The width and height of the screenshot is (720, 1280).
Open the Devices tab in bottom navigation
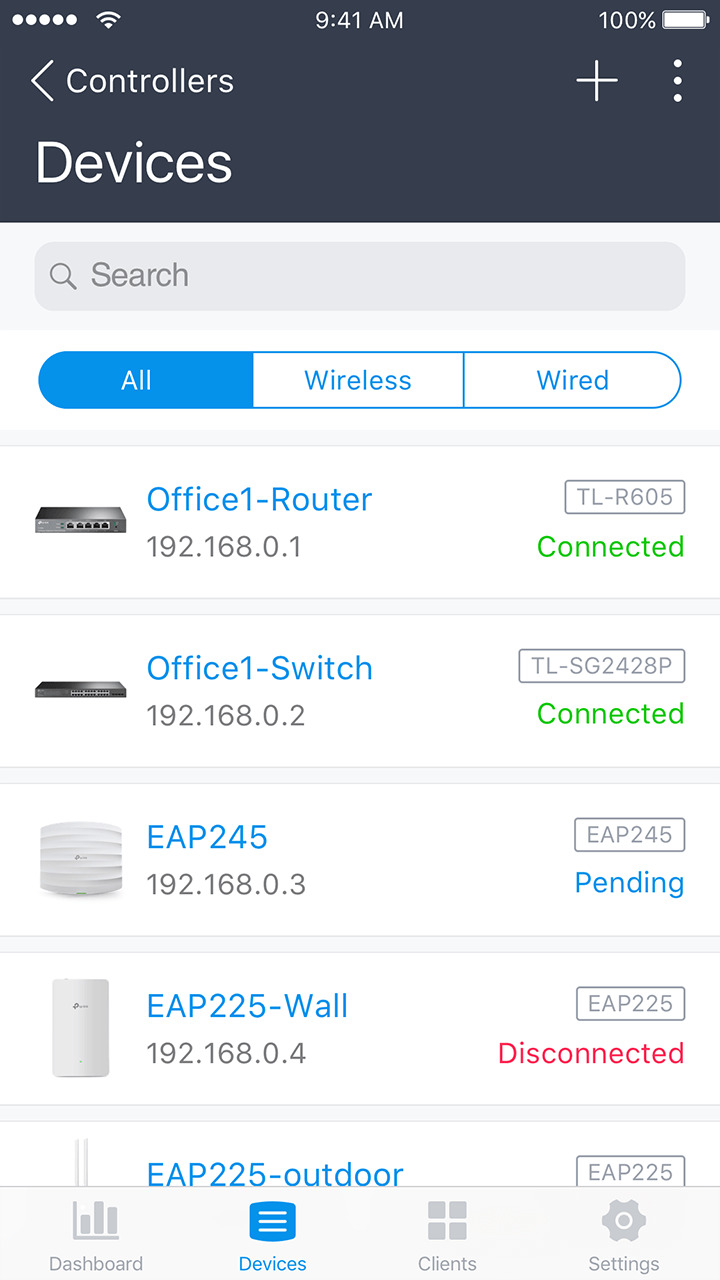pyautogui.click(x=272, y=1233)
